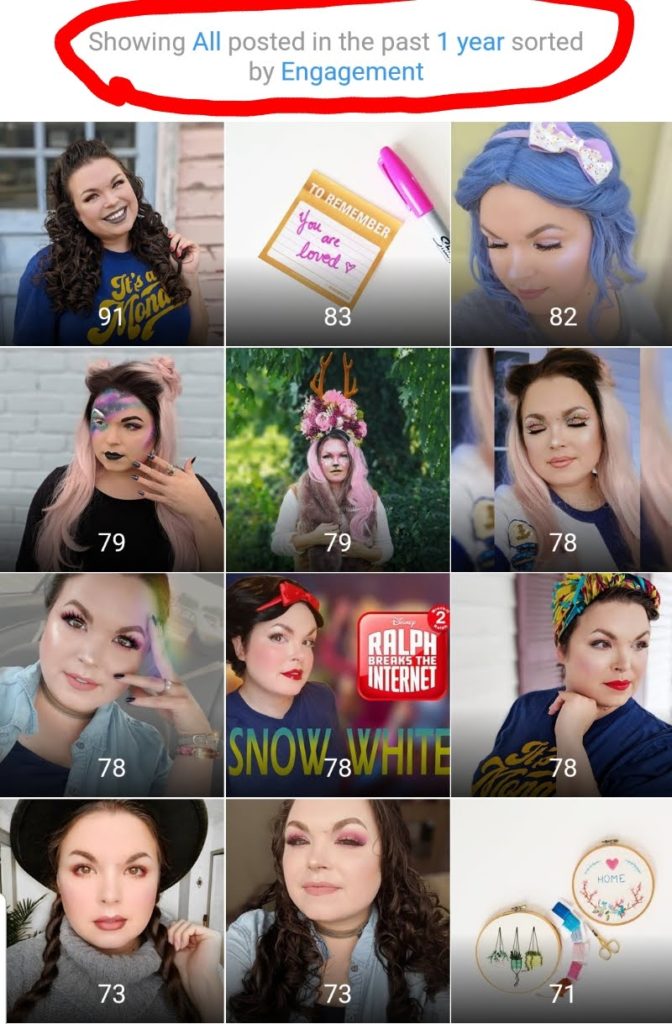Open the pink eyeshadow curly hair post
The image size is (672, 1024).
click(337, 908)
